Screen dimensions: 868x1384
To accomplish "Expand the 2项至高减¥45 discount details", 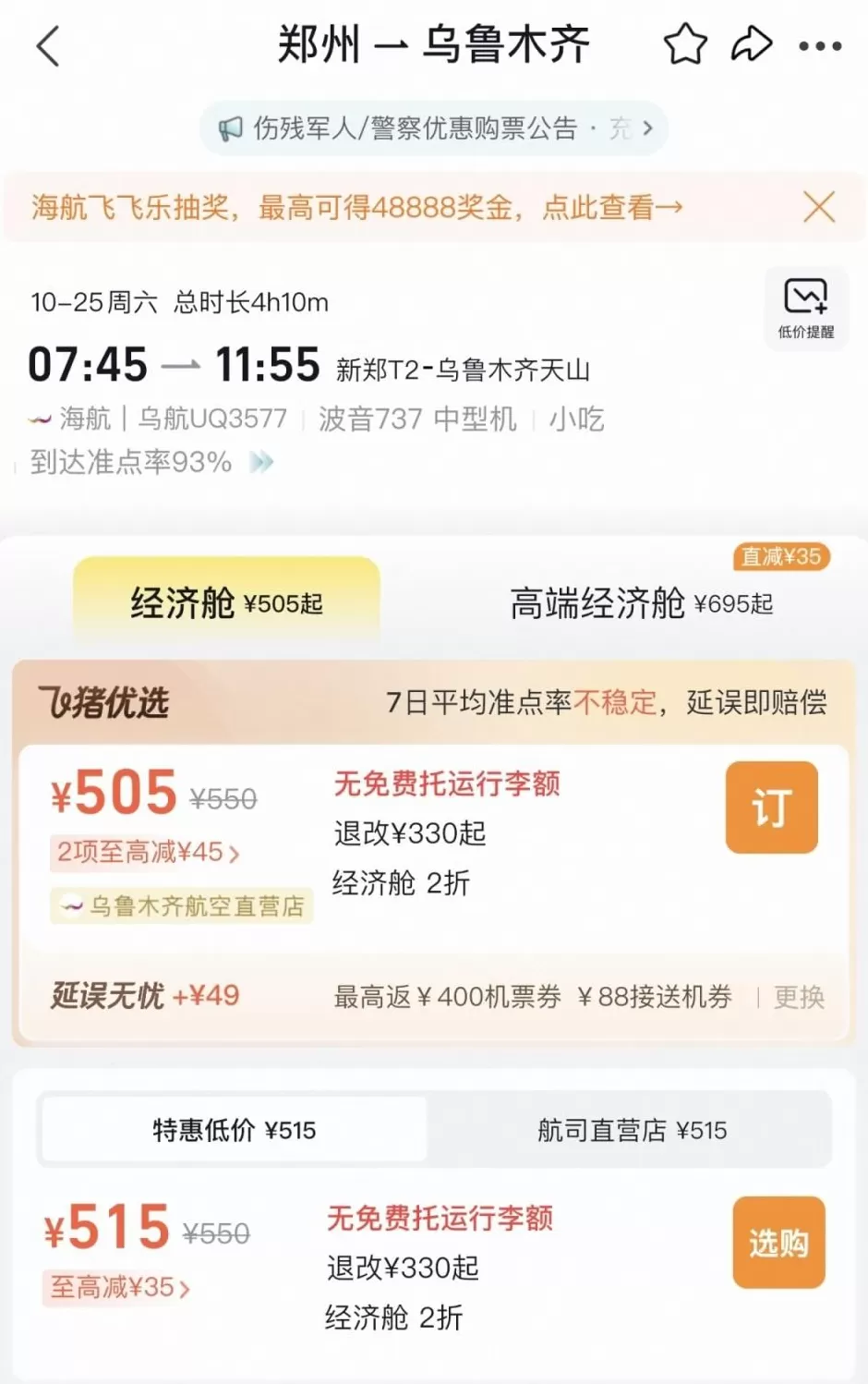I will click(144, 852).
